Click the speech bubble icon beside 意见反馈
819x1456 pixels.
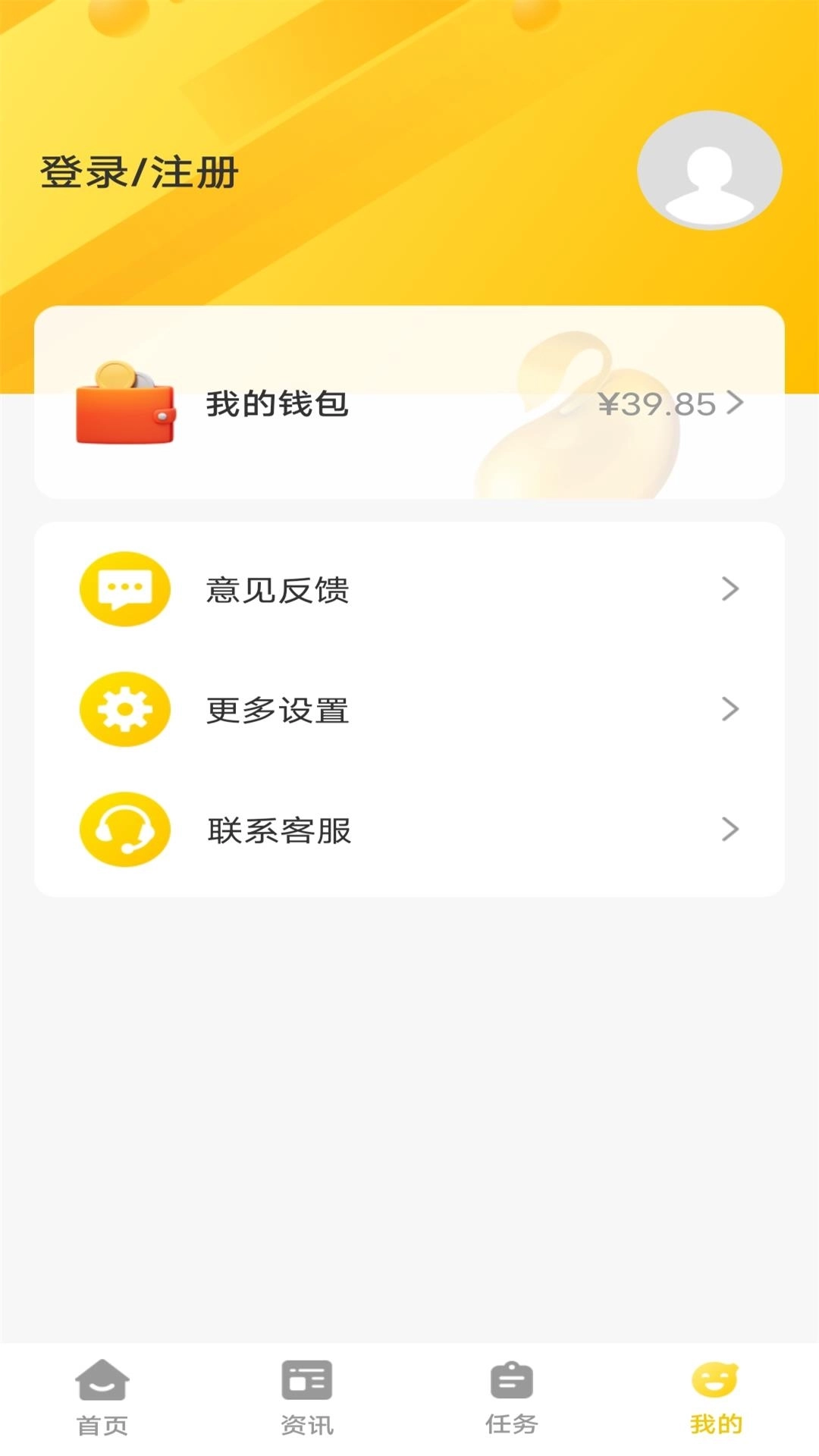(125, 588)
